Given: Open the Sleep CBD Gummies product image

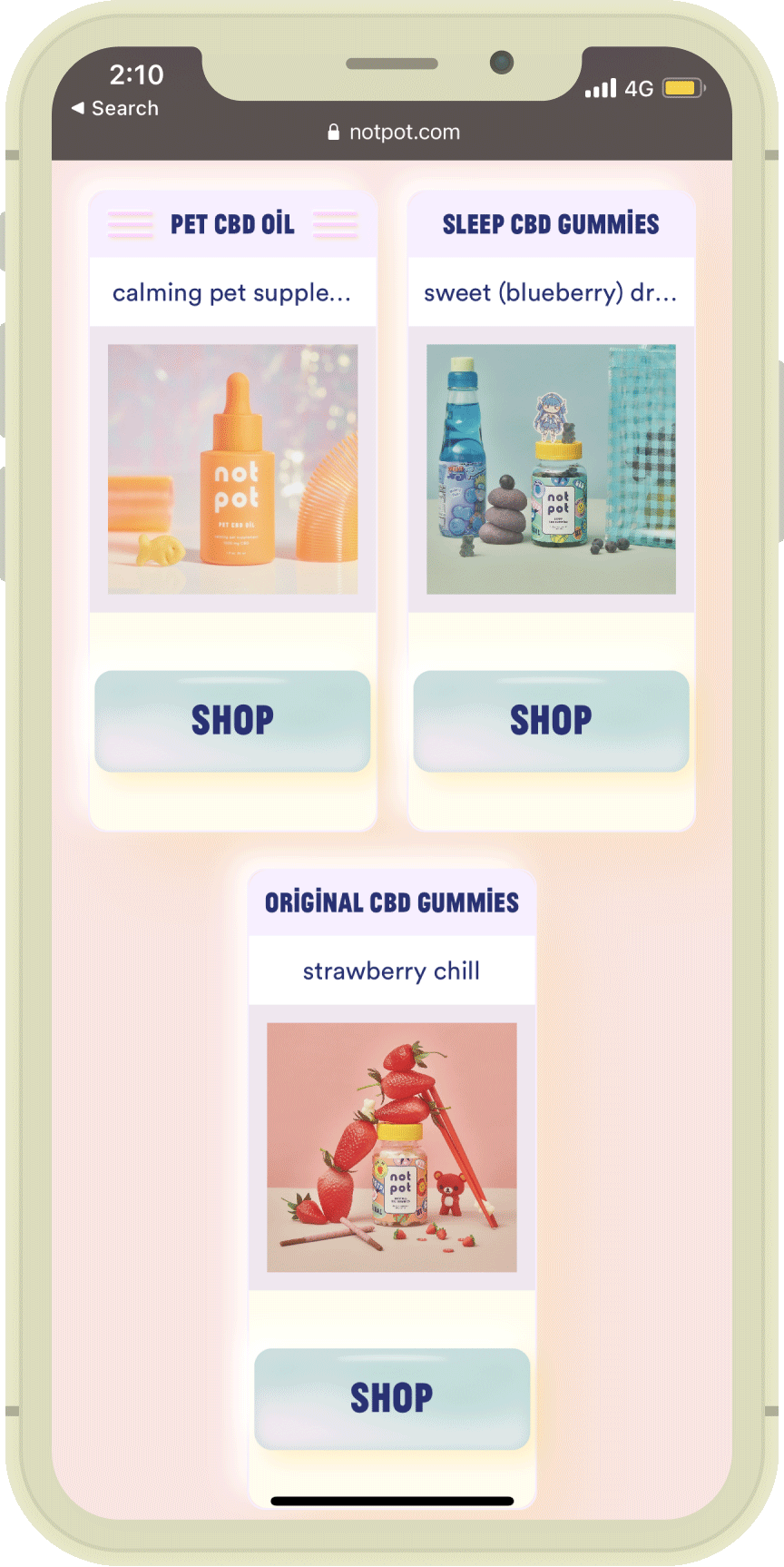Looking at the screenshot, I should coord(551,468).
